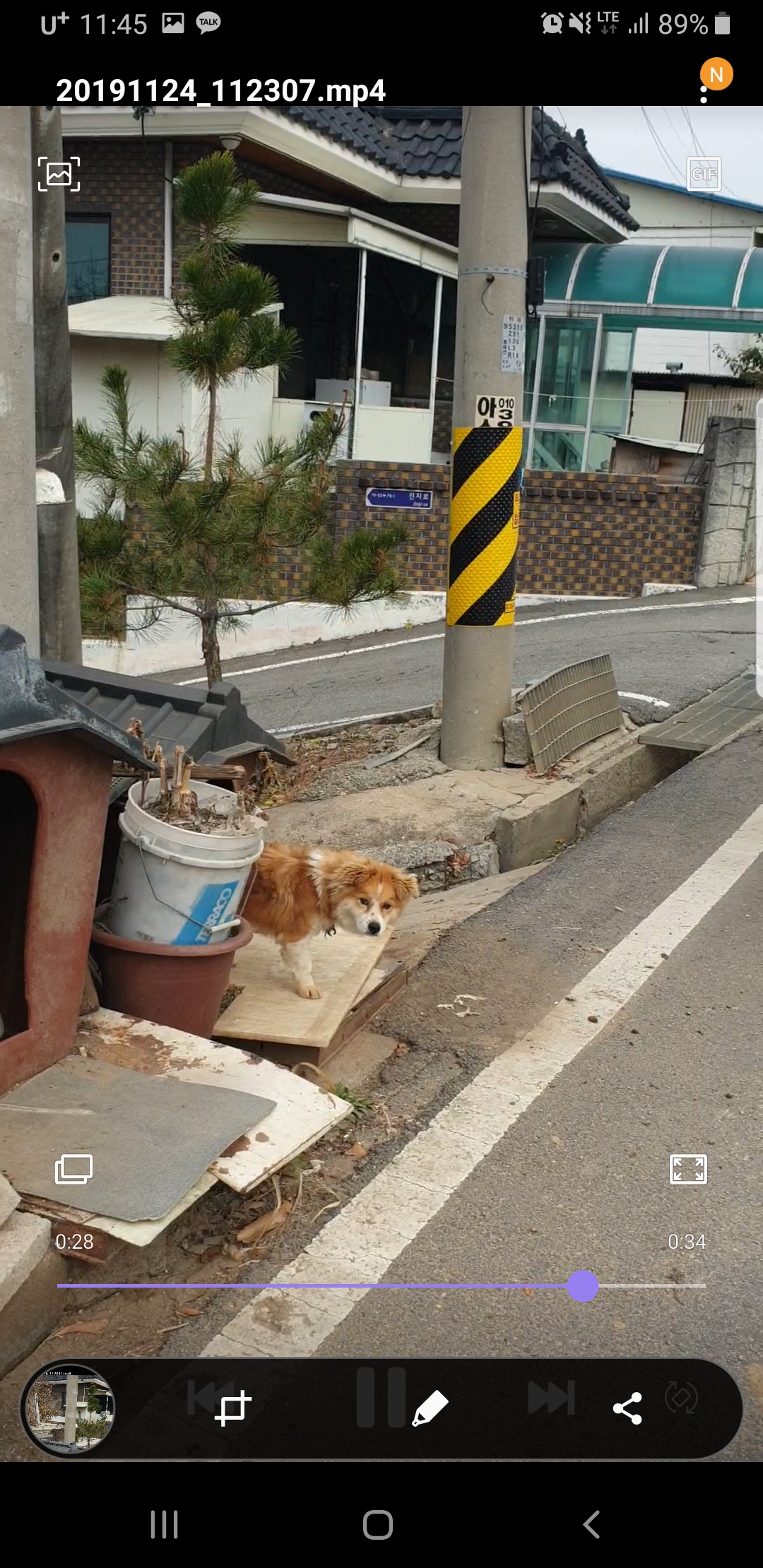Draw on the screenshot with pen
The height and width of the screenshot is (1568, 763).
tap(430, 1408)
